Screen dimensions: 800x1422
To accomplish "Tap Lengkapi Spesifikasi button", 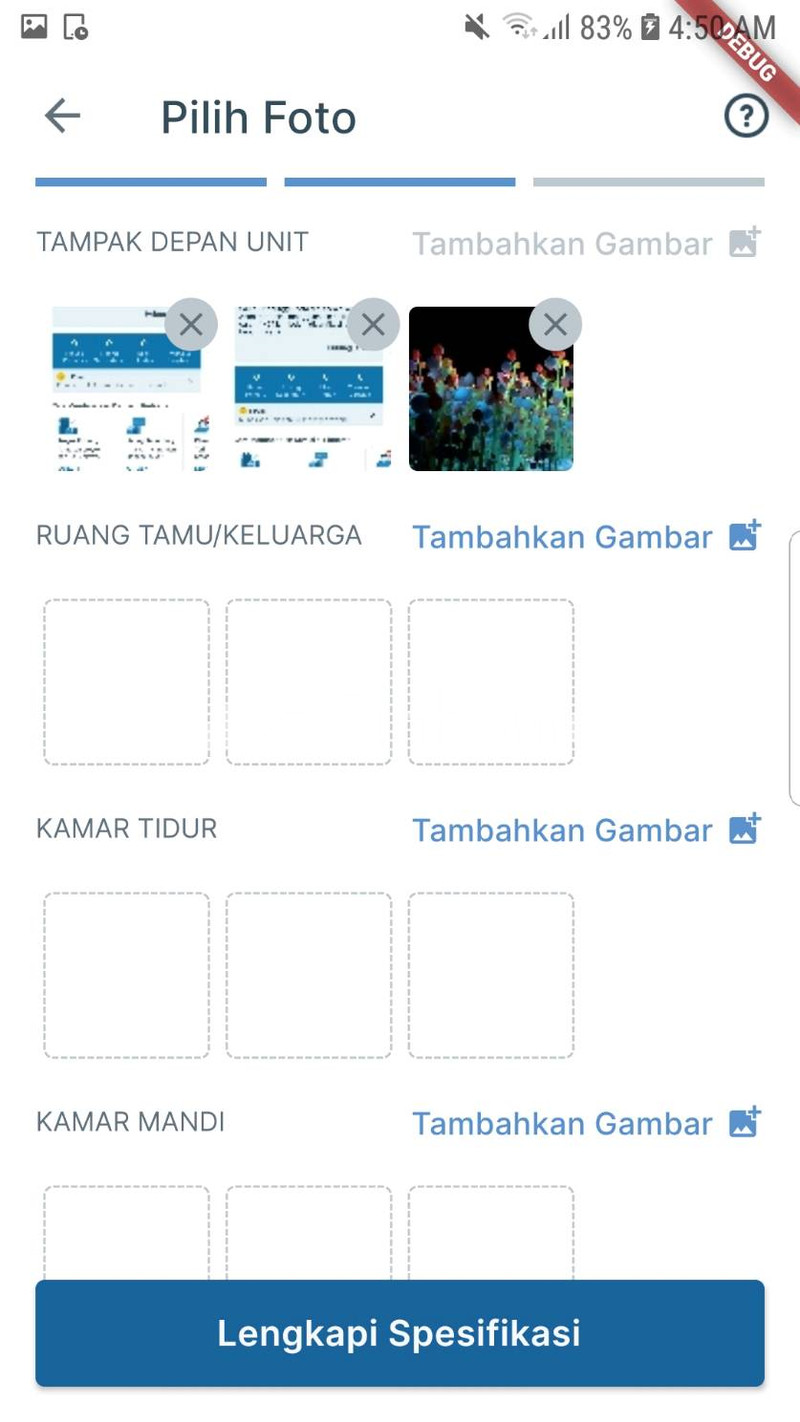I will (x=400, y=1333).
